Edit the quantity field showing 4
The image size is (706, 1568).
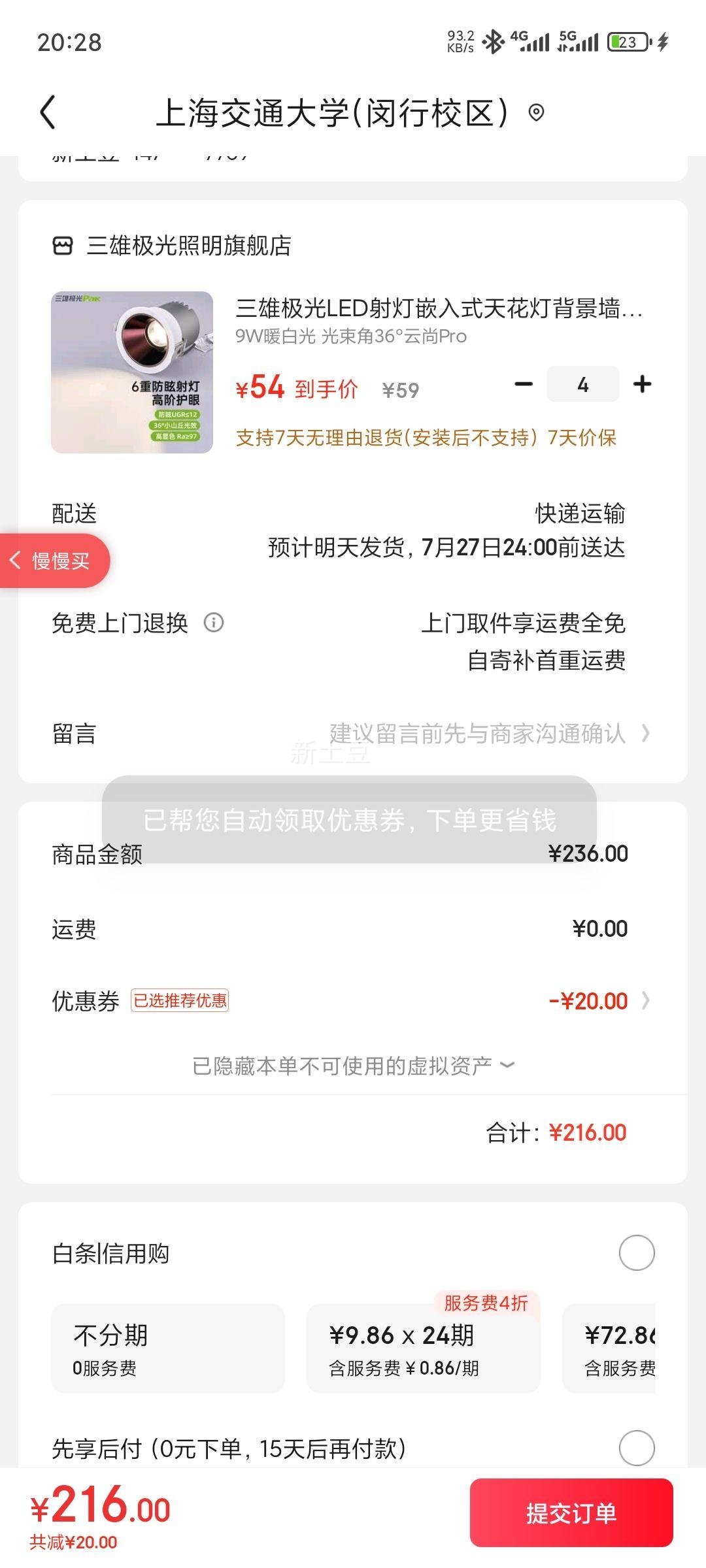point(582,384)
